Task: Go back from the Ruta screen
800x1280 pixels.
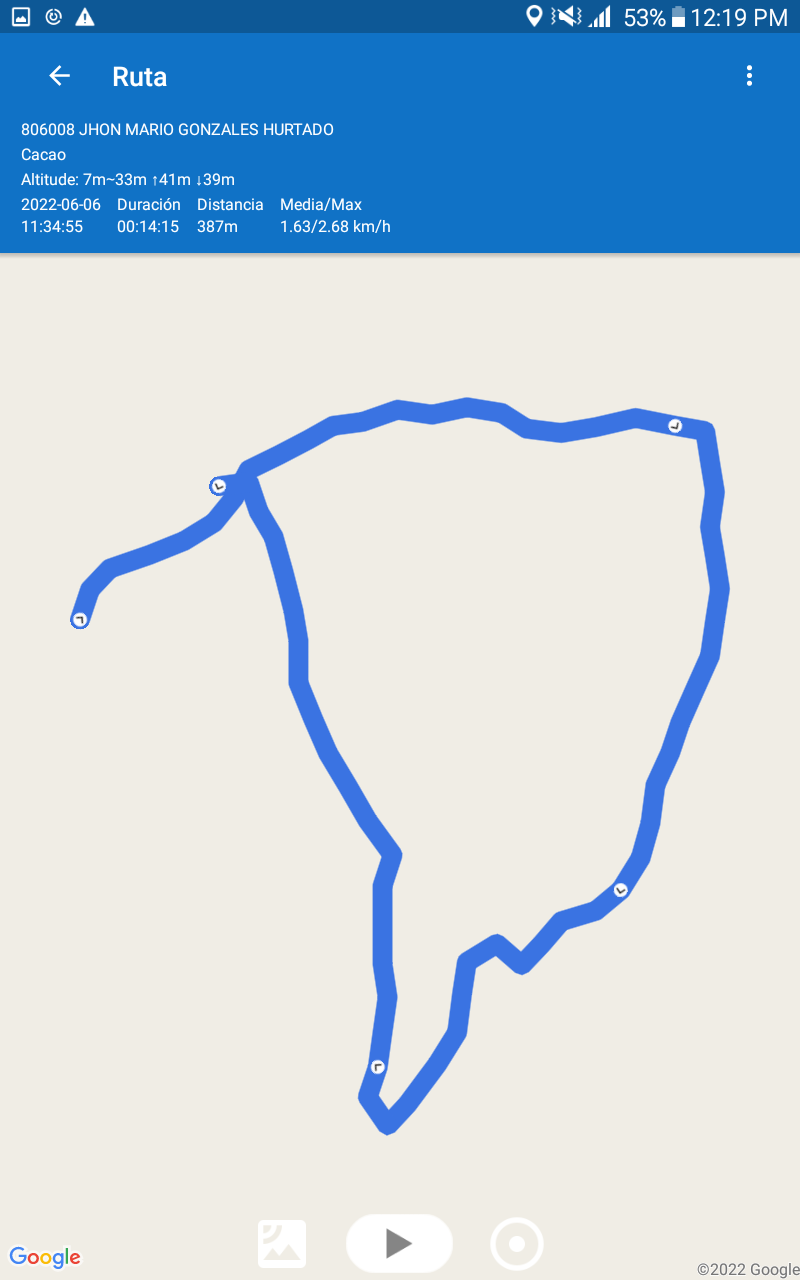Action: tap(60, 76)
